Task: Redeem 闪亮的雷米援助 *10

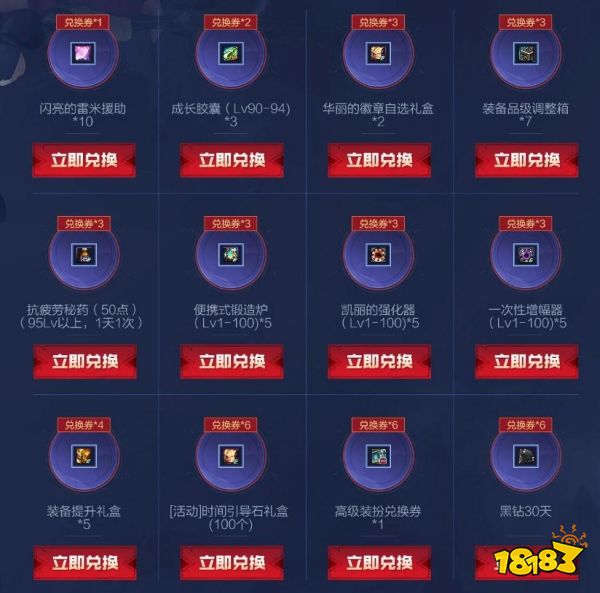Action: 84,160
